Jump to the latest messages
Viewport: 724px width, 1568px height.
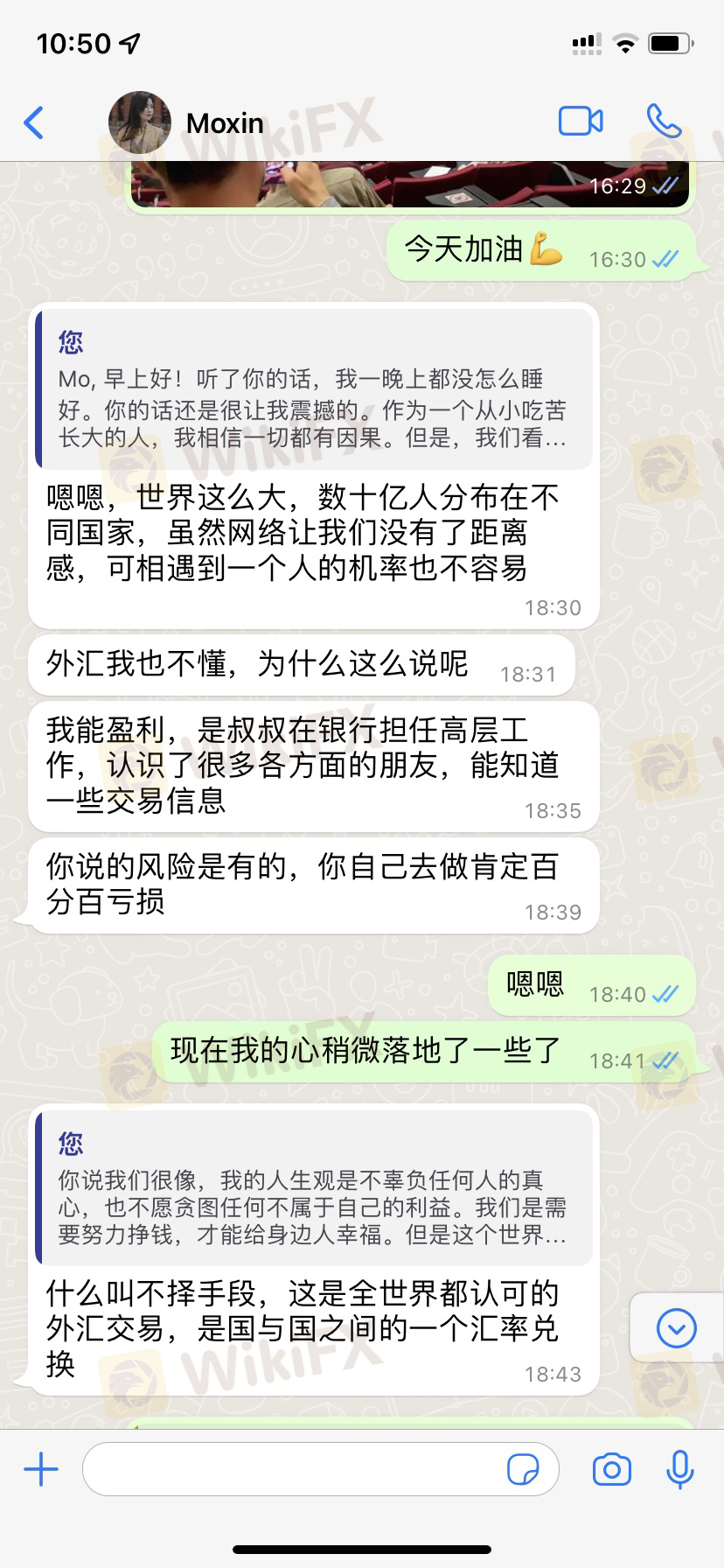[x=676, y=1329]
